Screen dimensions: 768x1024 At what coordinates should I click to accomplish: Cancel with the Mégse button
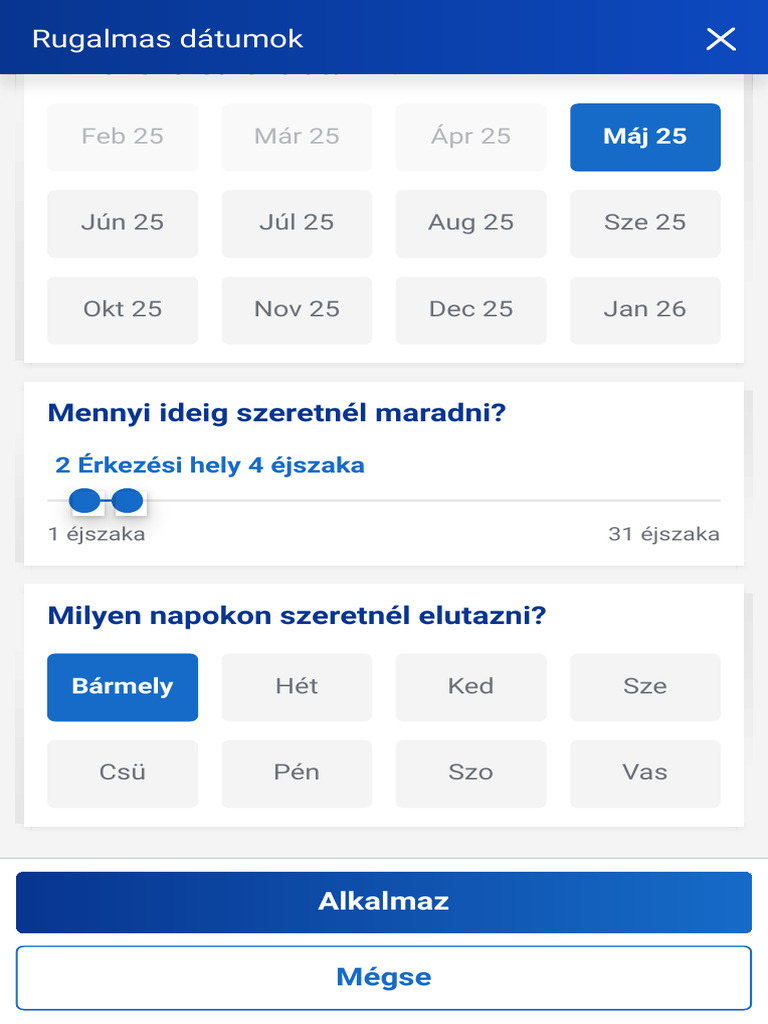[x=384, y=978]
